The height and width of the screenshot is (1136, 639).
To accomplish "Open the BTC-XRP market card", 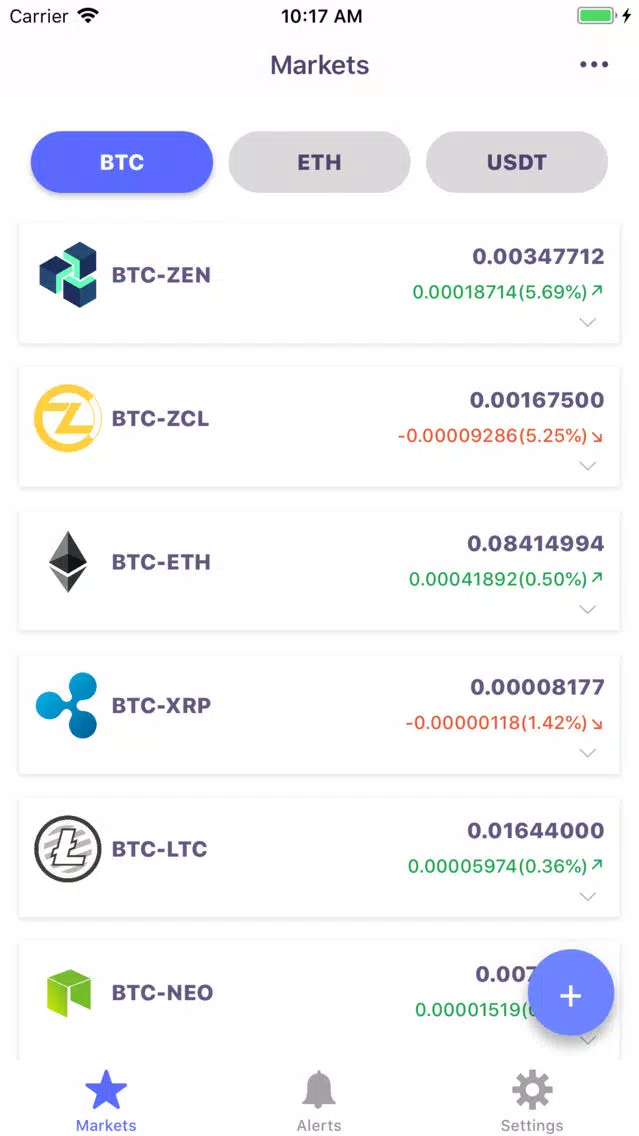I will 320,714.
